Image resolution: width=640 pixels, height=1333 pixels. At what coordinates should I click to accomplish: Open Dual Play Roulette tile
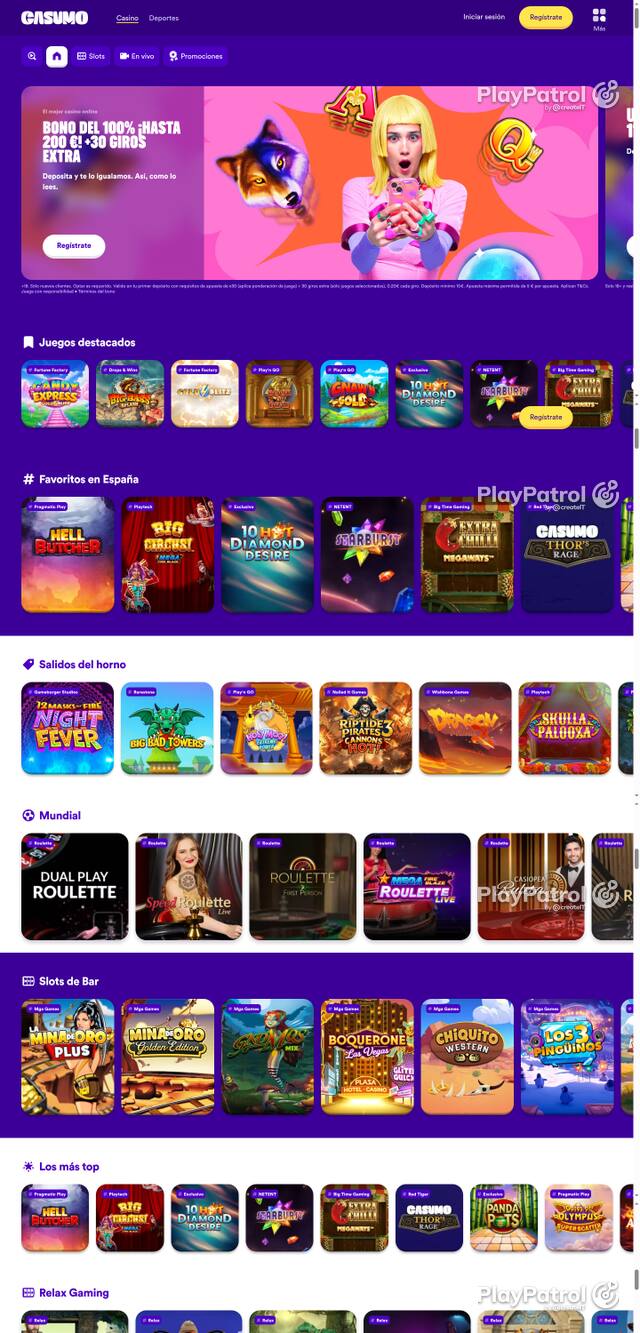click(x=75, y=886)
